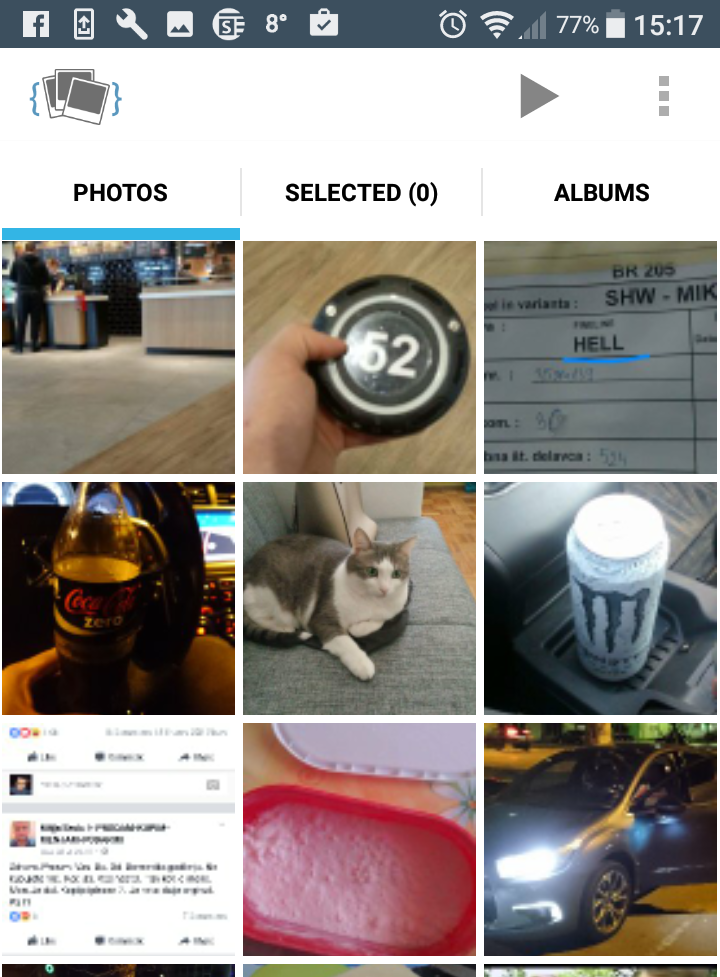Select the document photo showing HELL

pos(600,357)
